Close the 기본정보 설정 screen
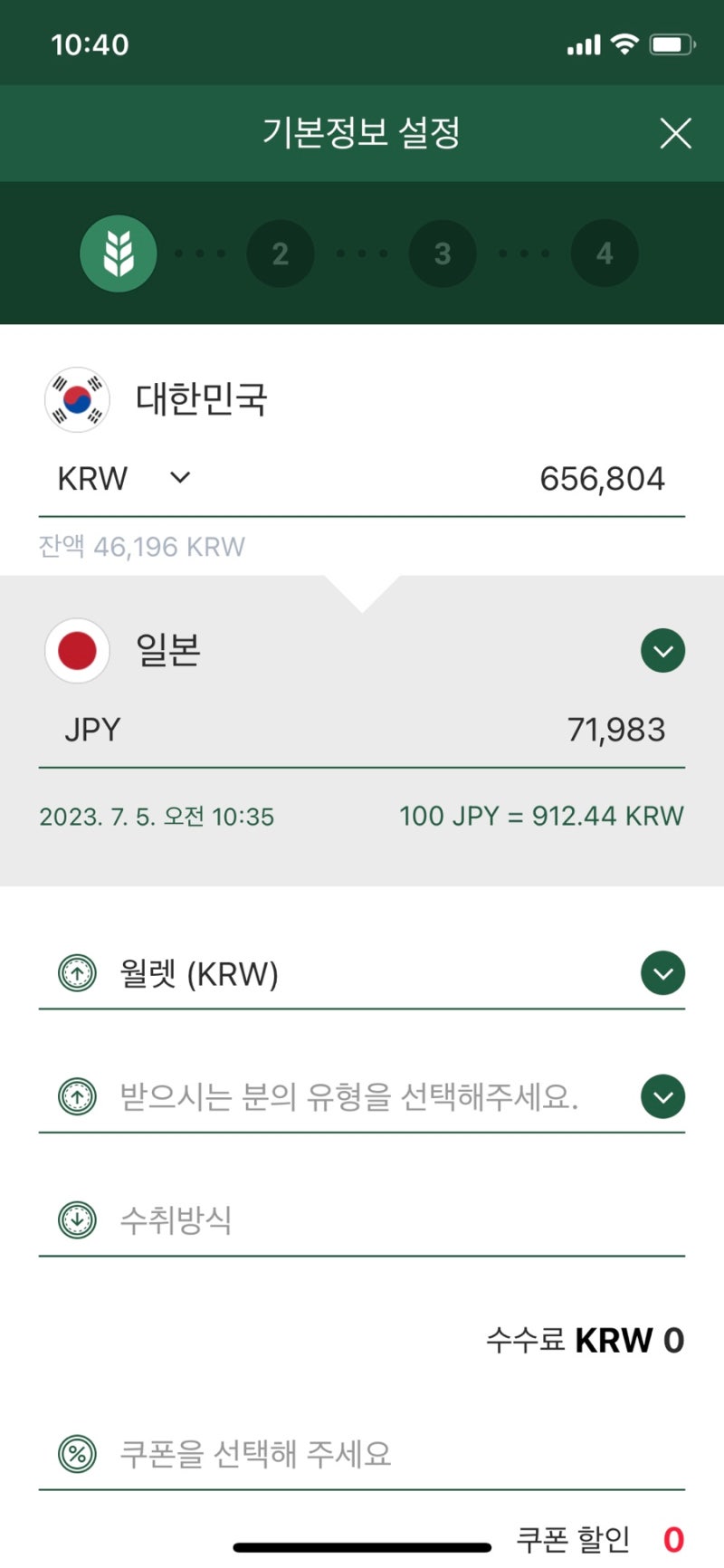This screenshot has width=724, height=1568. tap(675, 133)
